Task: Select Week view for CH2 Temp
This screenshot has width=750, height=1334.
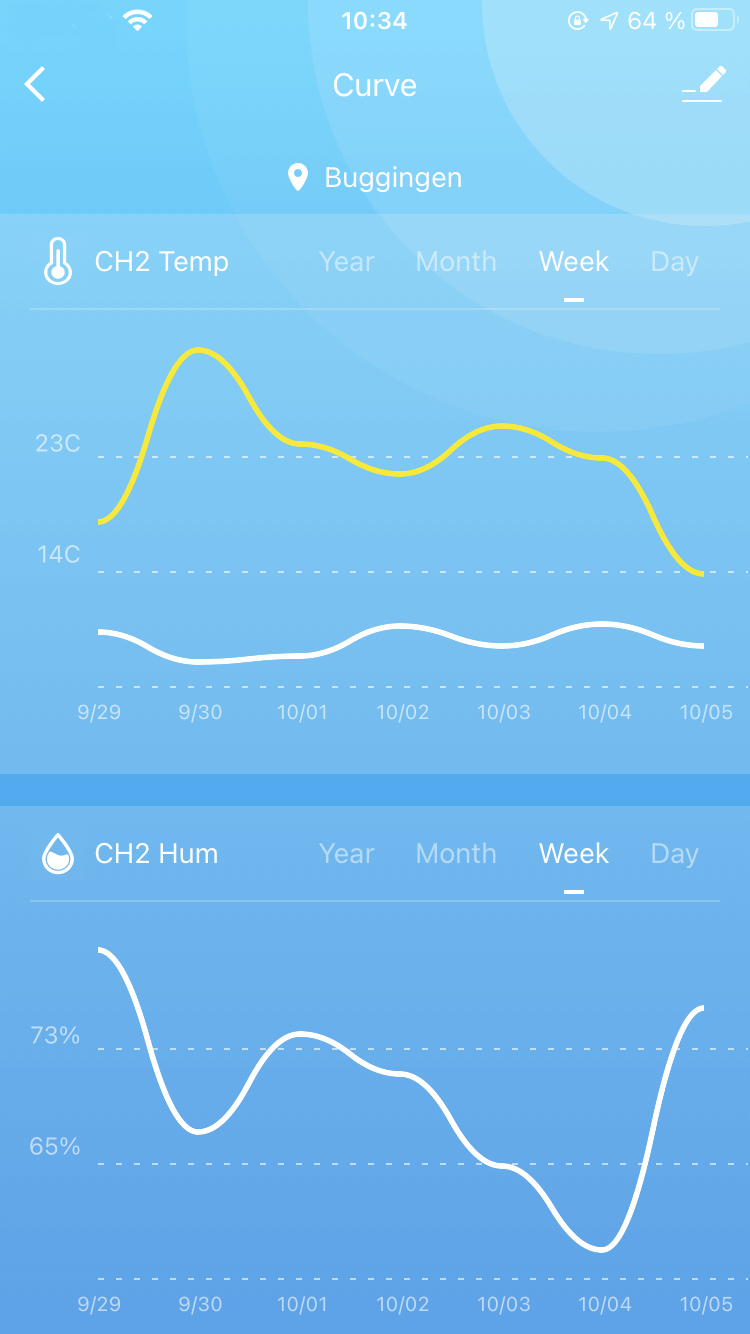Action: 574,262
